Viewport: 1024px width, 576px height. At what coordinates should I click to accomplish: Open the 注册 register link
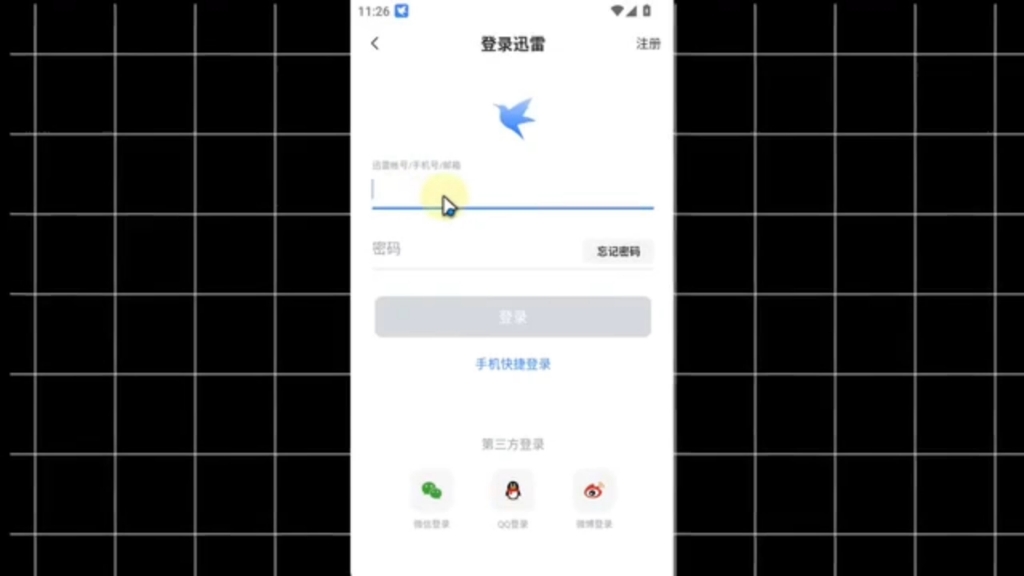point(648,44)
